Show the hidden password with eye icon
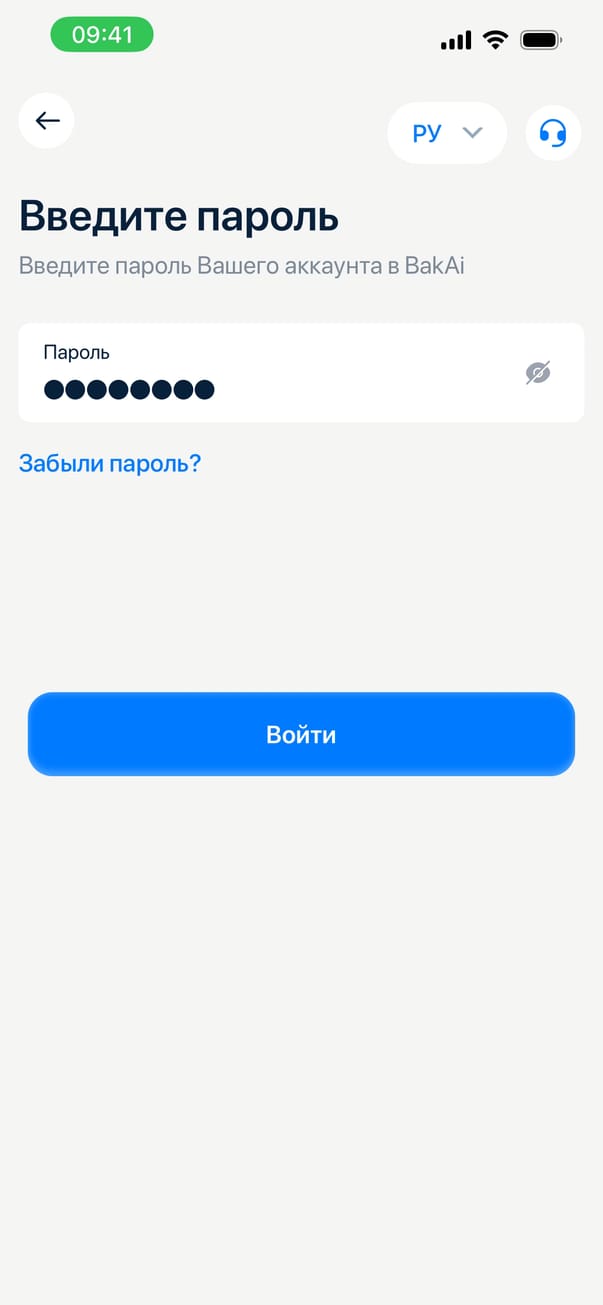This screenshot has height=1305, width=603. tap(538, 373)
